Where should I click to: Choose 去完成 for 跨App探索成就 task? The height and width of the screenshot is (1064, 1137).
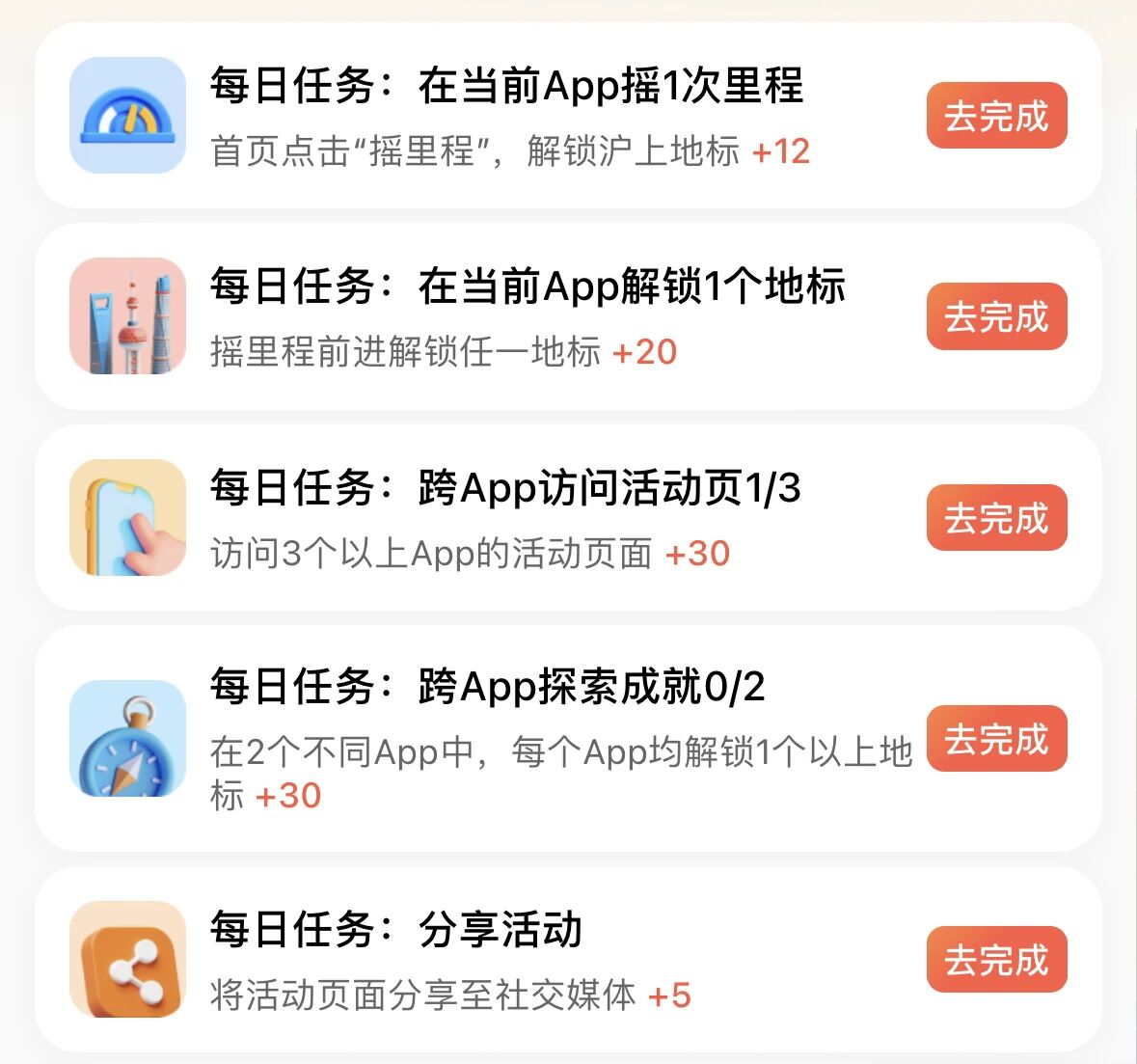pyautogui.click(x=996, y=739)
